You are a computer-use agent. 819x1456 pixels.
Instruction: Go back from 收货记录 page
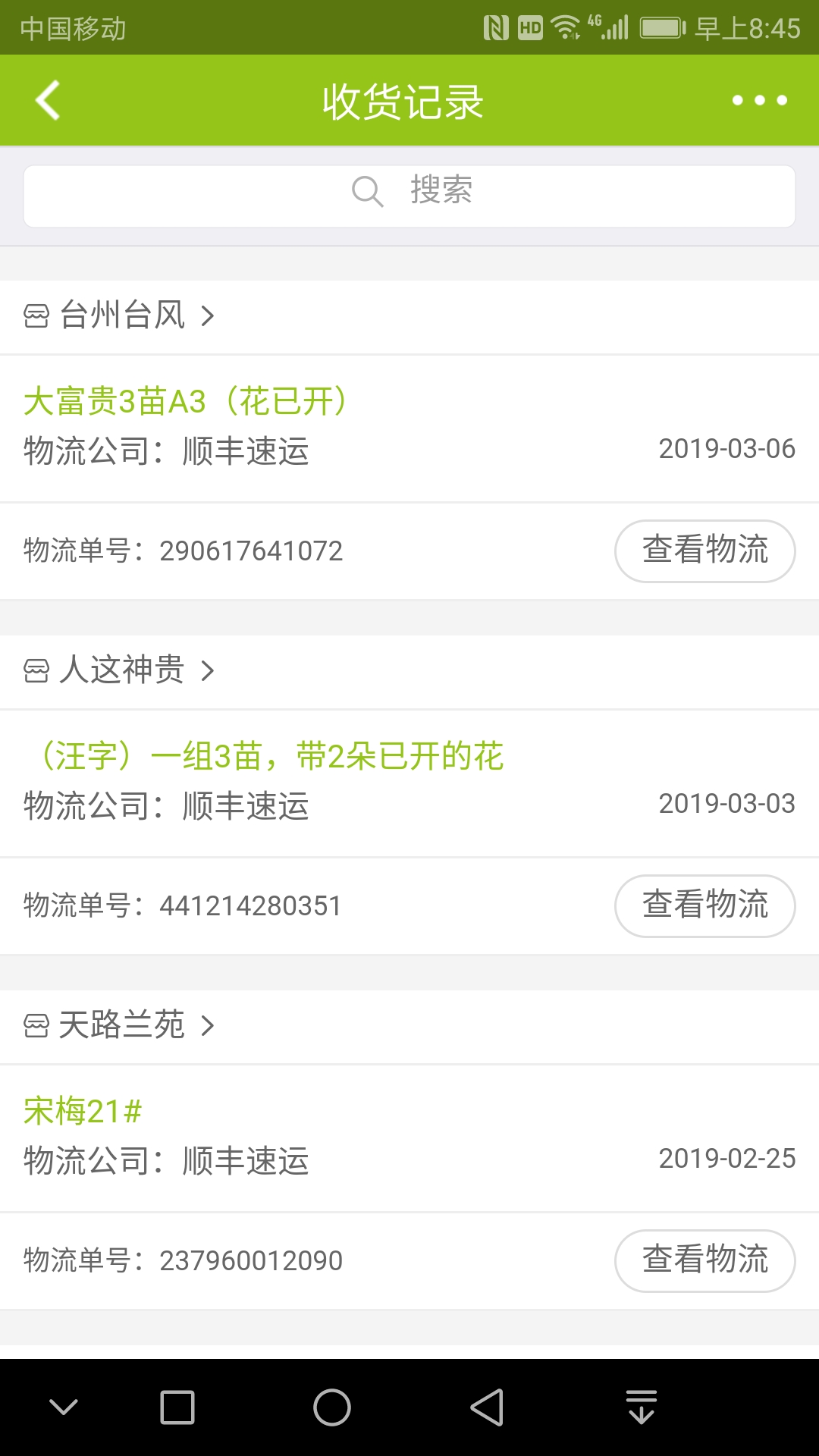point(48,100)
